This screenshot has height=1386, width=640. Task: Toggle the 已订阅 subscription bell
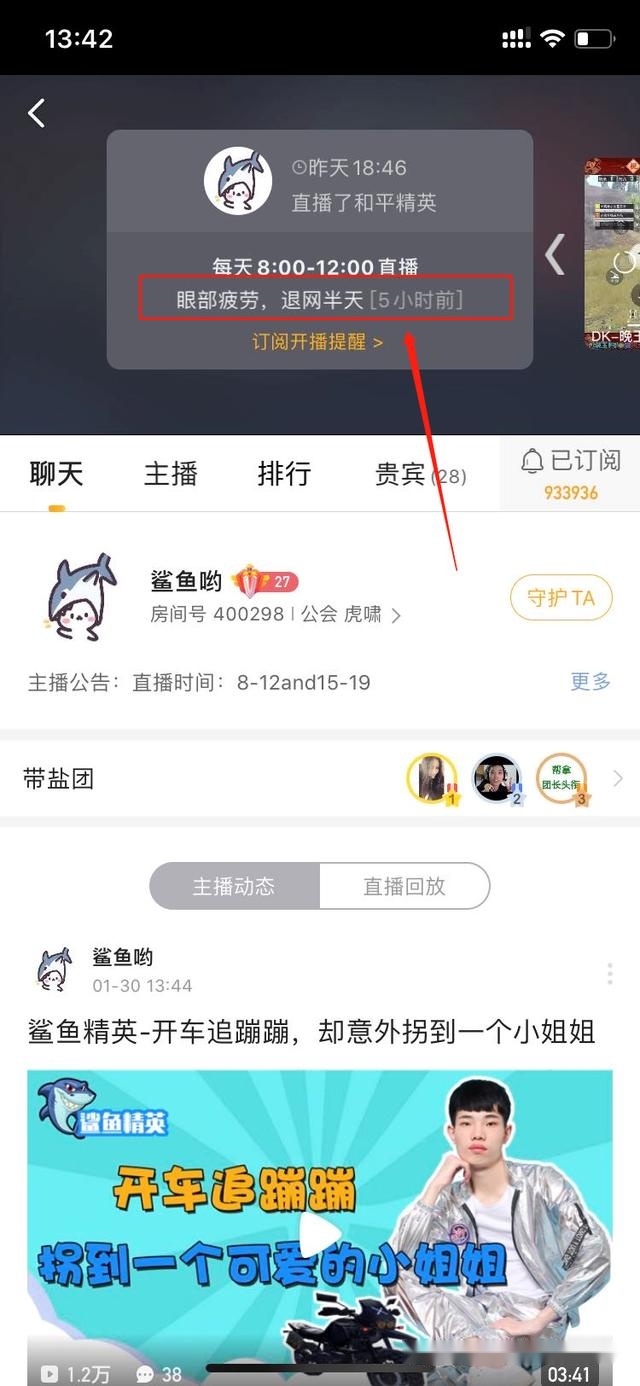(570, 474)
